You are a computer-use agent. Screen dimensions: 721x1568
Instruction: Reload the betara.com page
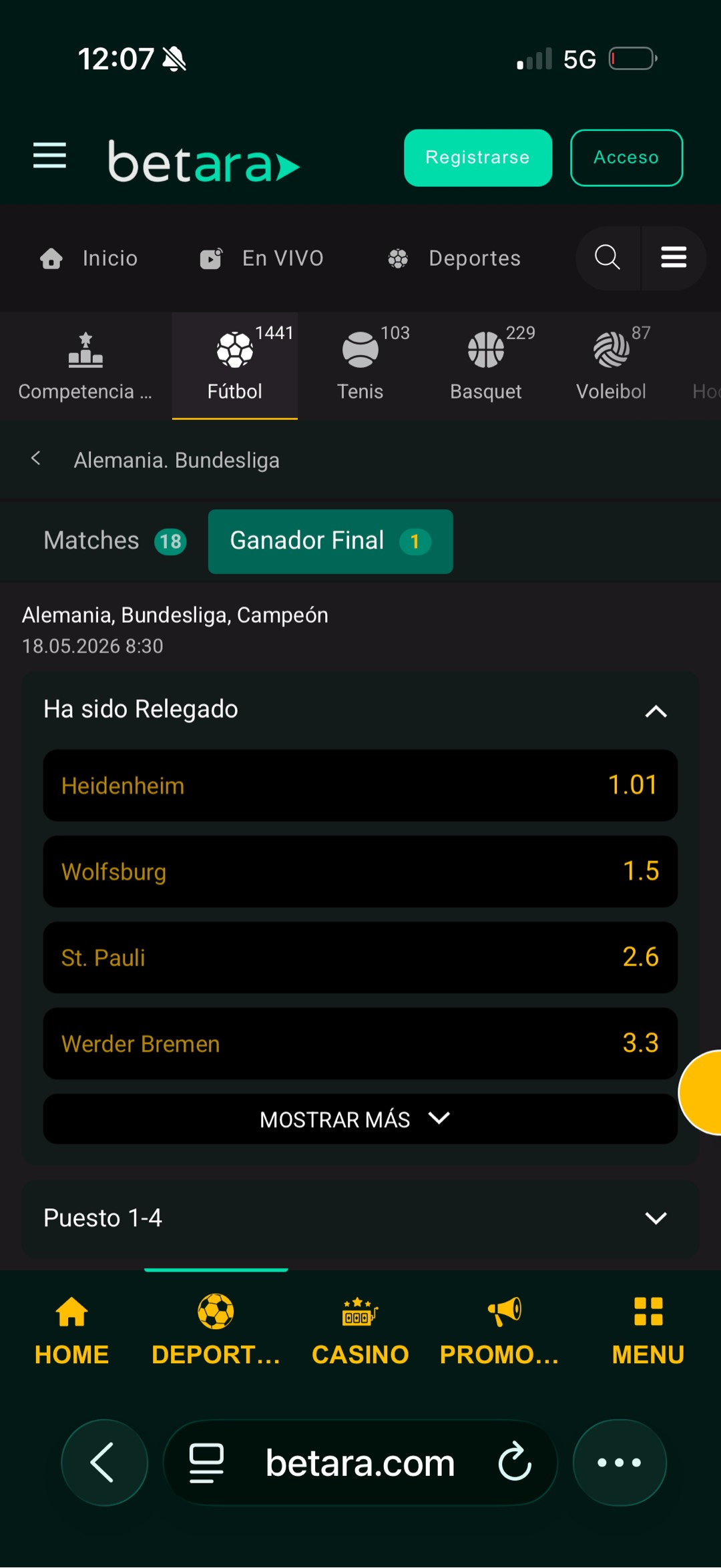coord(515,1463)
